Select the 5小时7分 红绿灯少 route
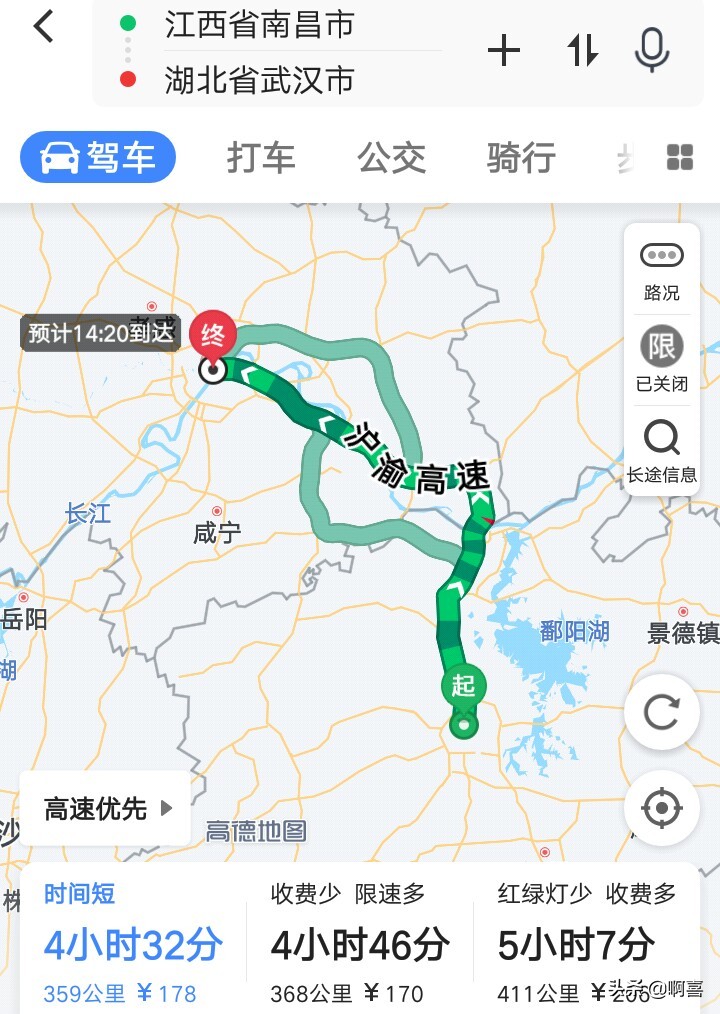The image size is (720, 1014). coord(587,940)
